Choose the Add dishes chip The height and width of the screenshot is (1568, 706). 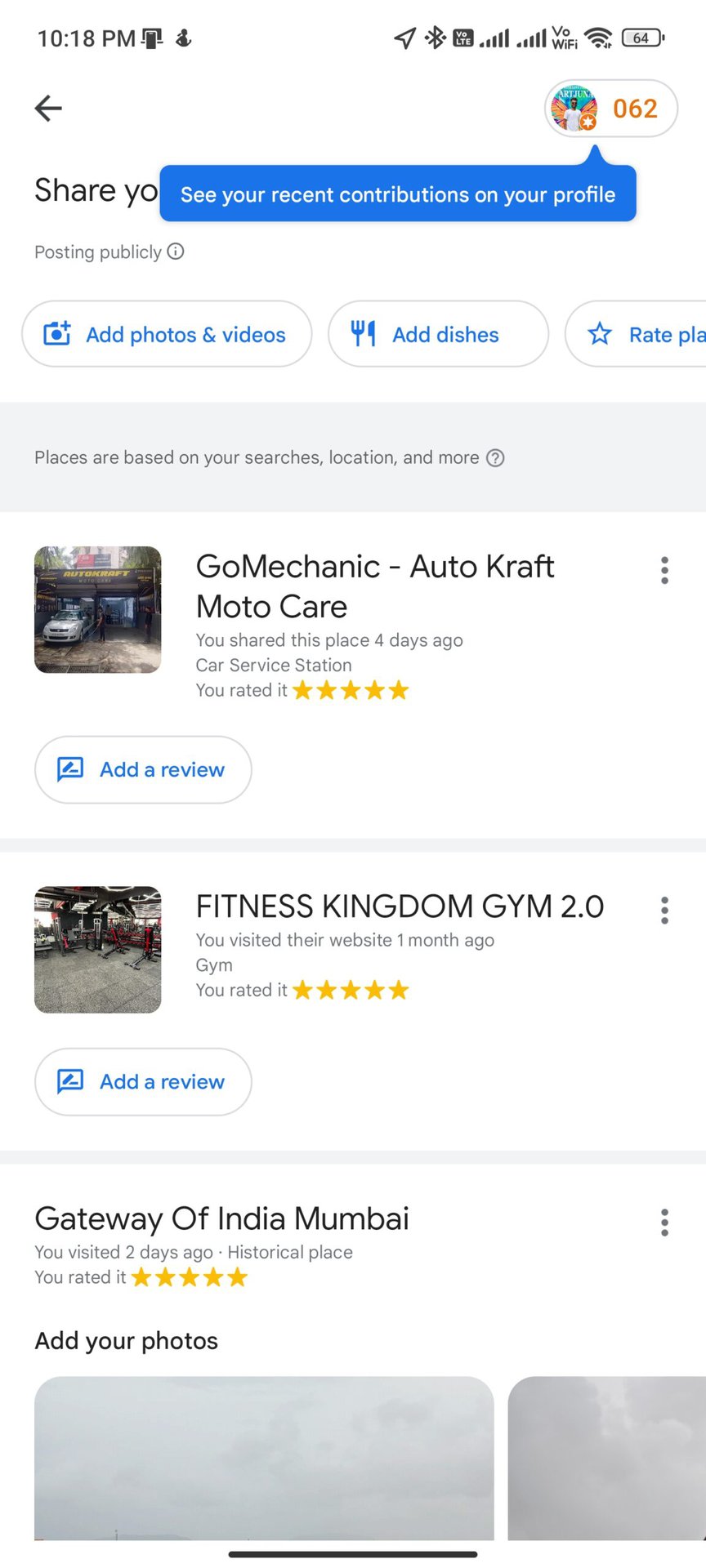tap(438, 334)
